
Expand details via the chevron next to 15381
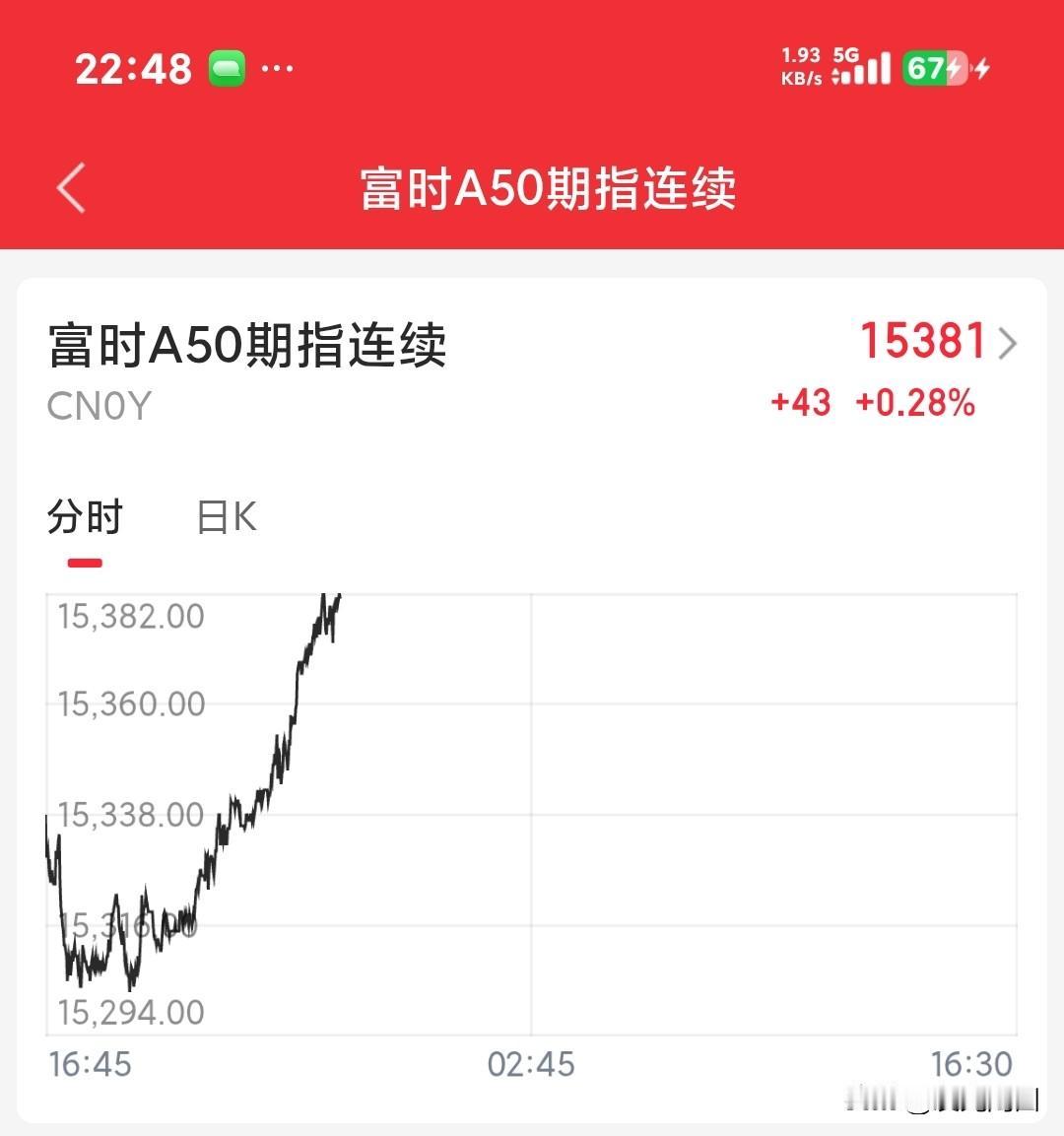1007,344
